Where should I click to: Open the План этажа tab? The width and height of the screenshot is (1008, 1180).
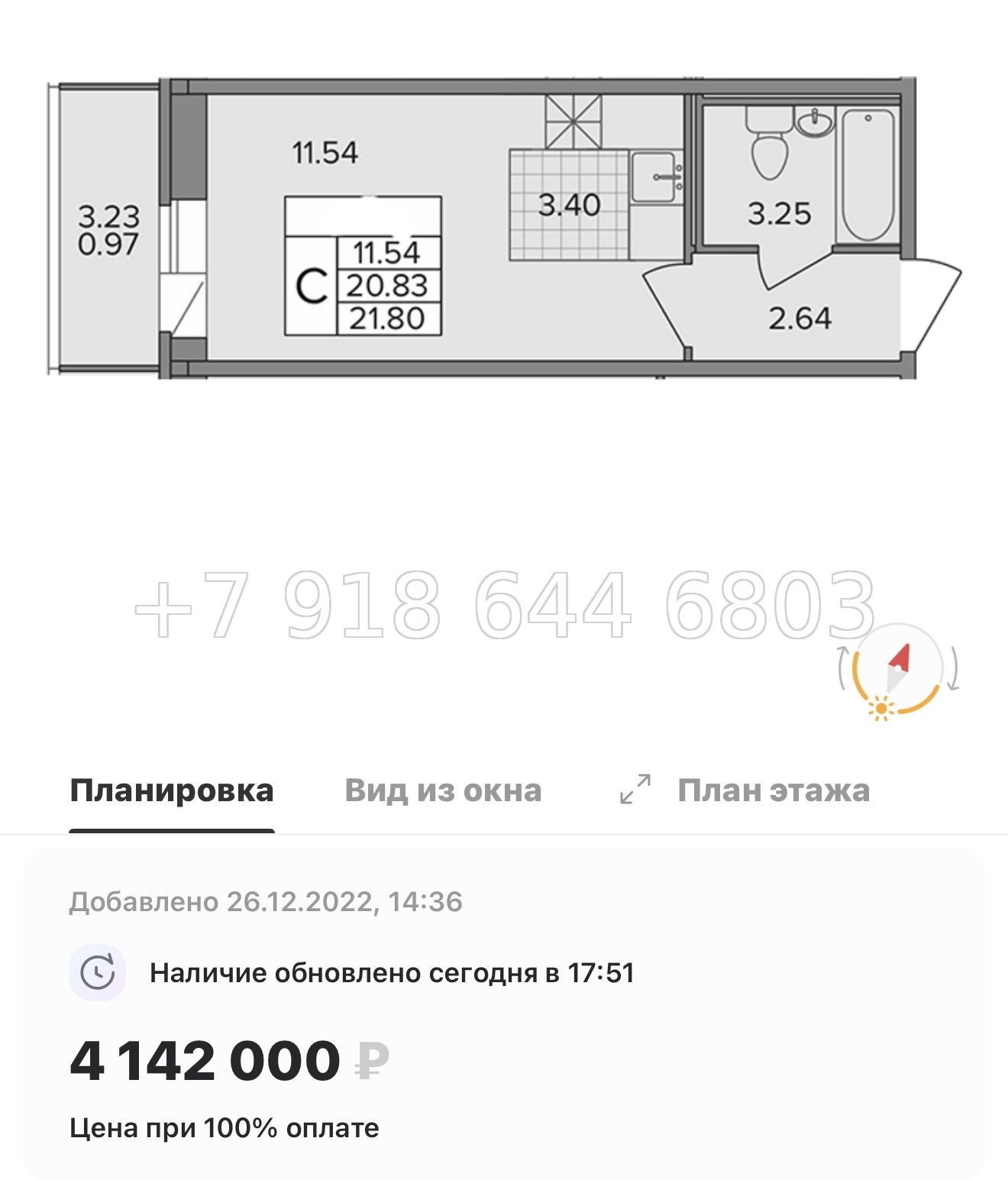tap(774, 790)
